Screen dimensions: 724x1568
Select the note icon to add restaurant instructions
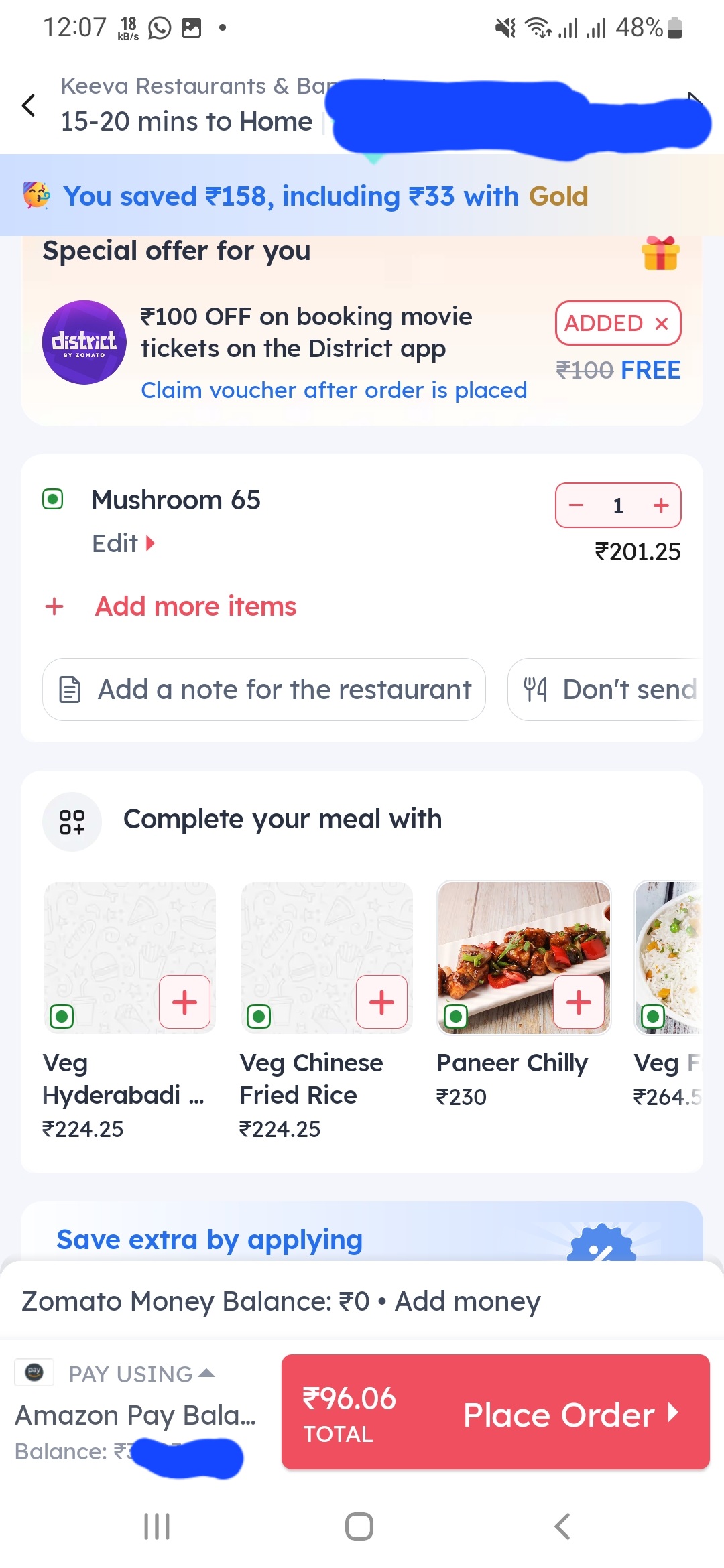(70, 688)
